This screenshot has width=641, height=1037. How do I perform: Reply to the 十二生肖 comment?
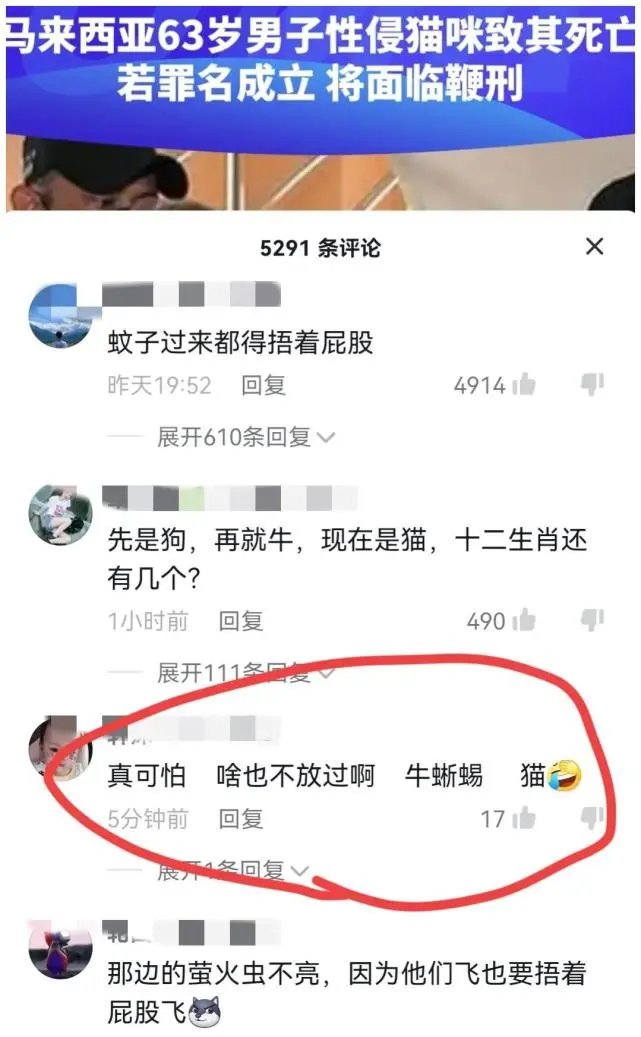[x=241, y=621]
